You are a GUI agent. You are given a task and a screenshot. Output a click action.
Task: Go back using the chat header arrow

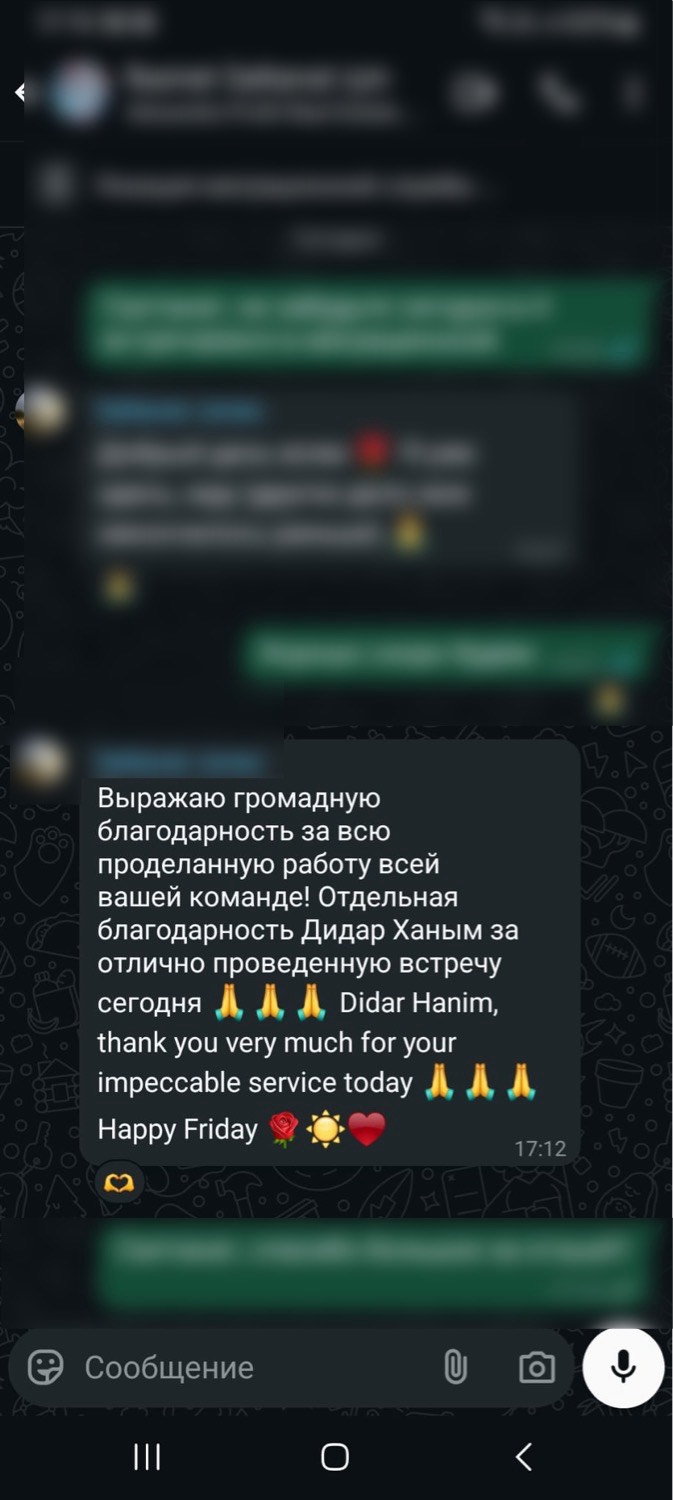[19, 93]
